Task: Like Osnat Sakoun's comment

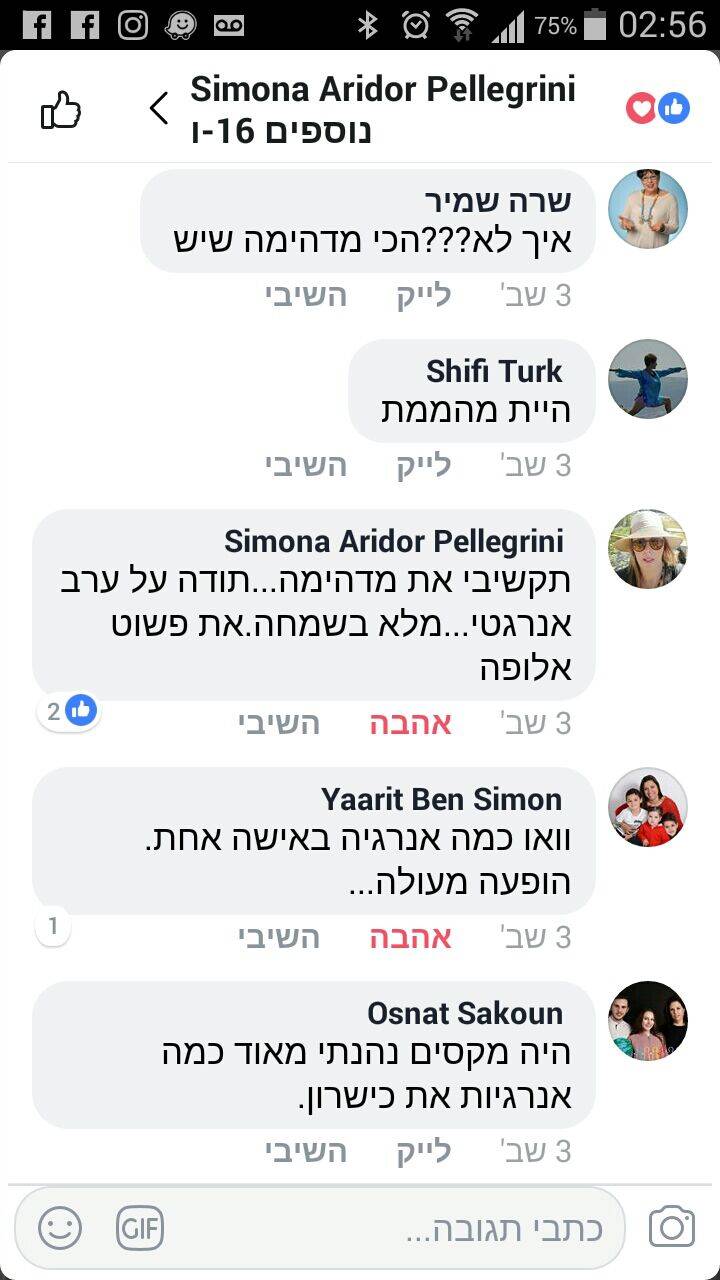Action: [424, 1151]
